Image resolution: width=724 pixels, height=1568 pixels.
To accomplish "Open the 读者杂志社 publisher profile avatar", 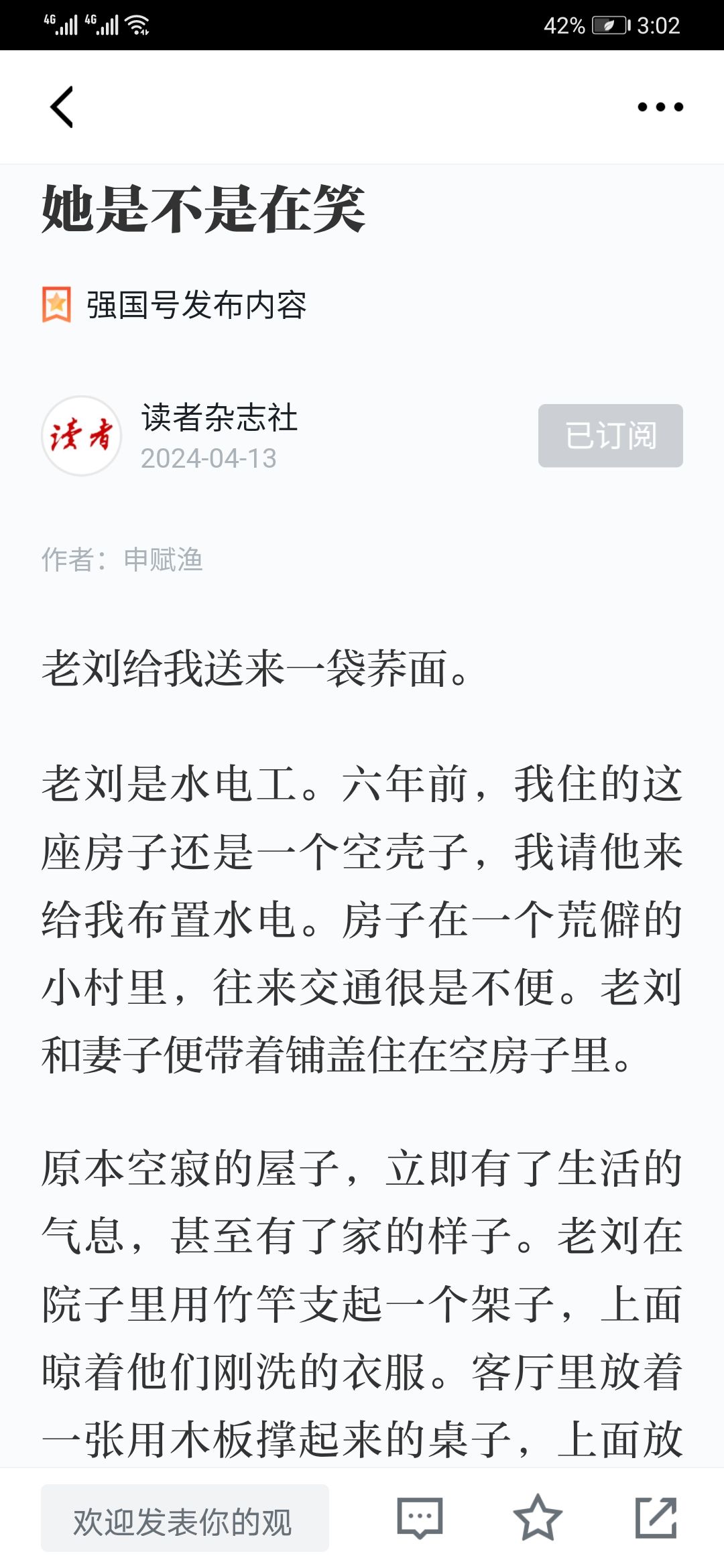I will pos(82,436).
